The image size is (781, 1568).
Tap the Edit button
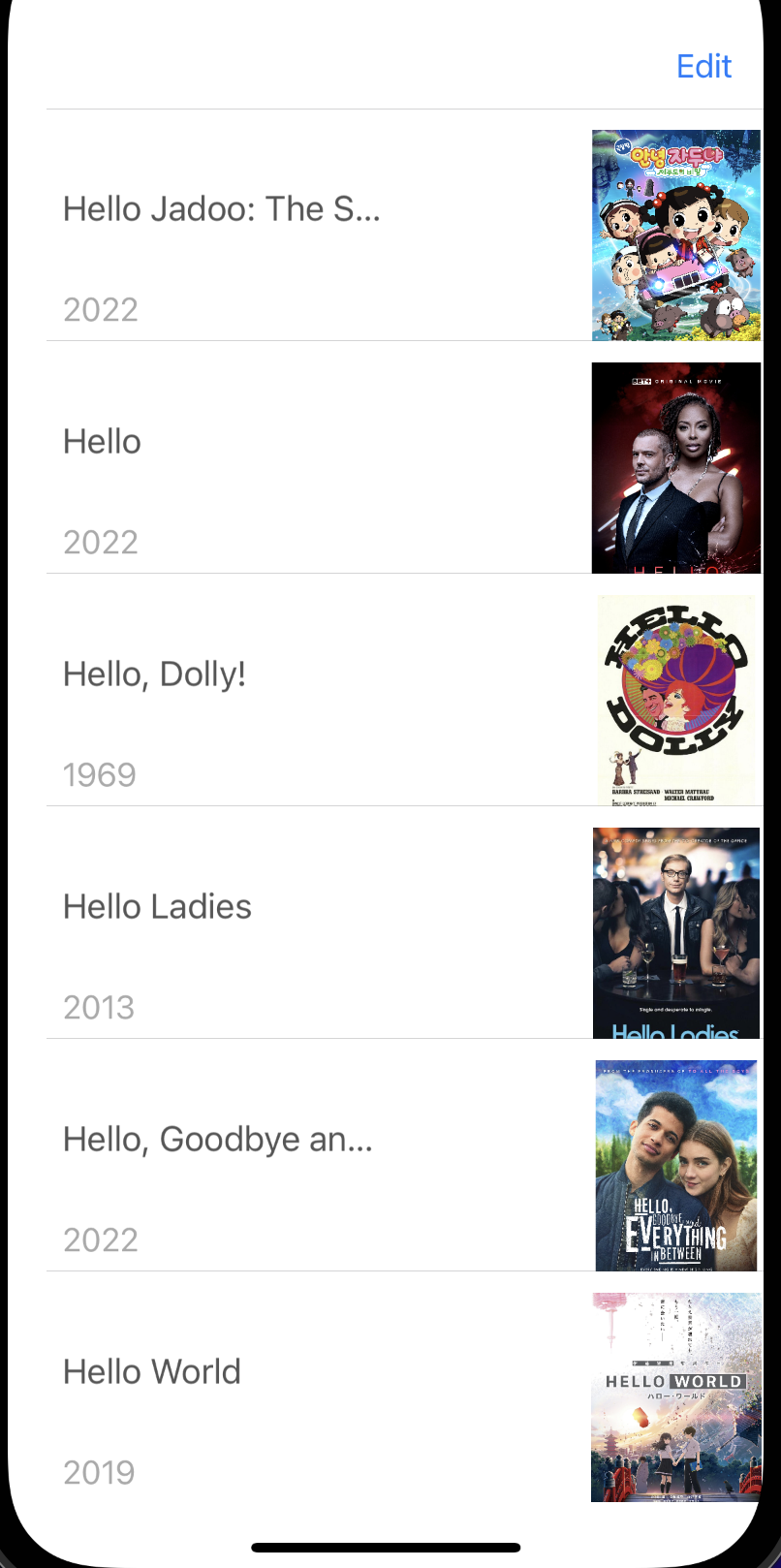tap(703, 66)
